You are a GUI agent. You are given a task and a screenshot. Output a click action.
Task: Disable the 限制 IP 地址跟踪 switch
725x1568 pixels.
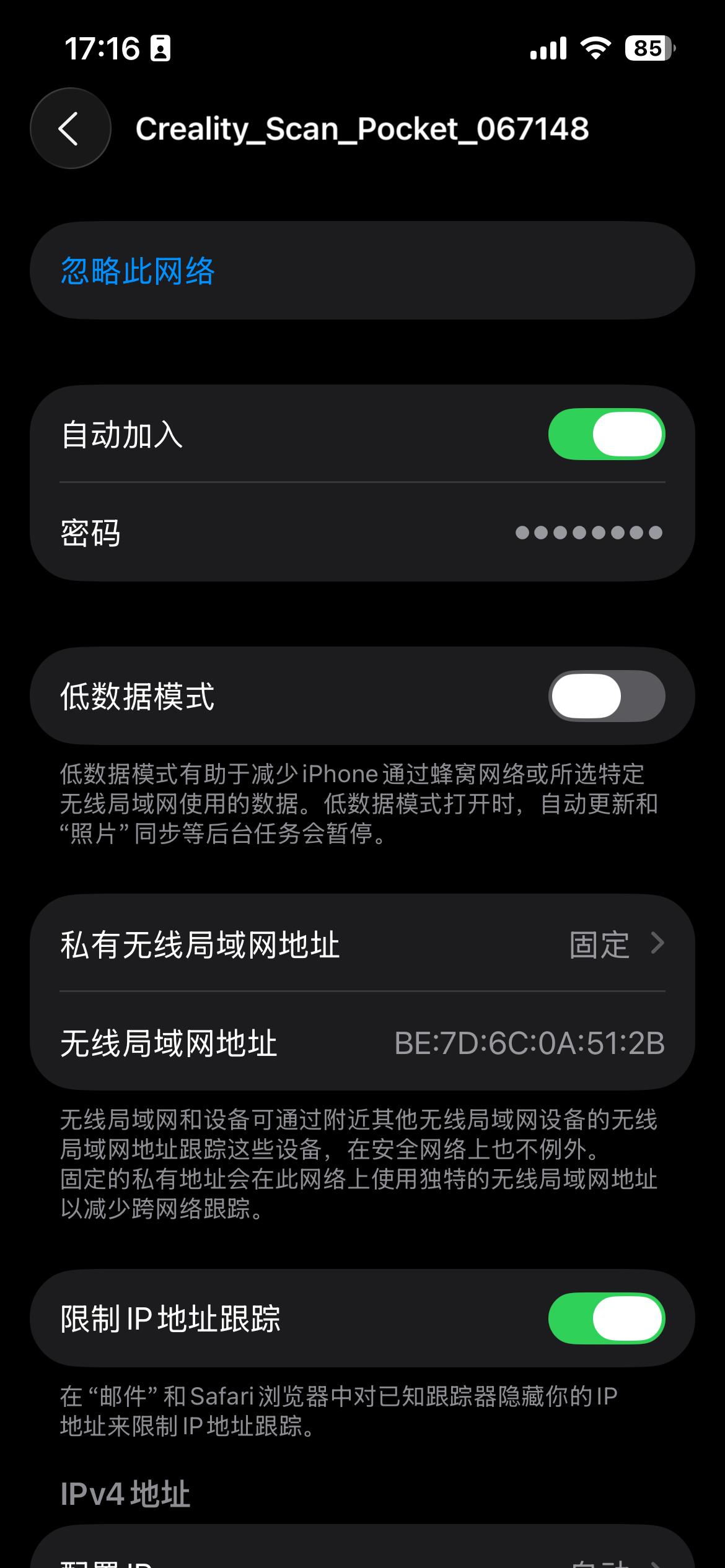point(606,1318)
